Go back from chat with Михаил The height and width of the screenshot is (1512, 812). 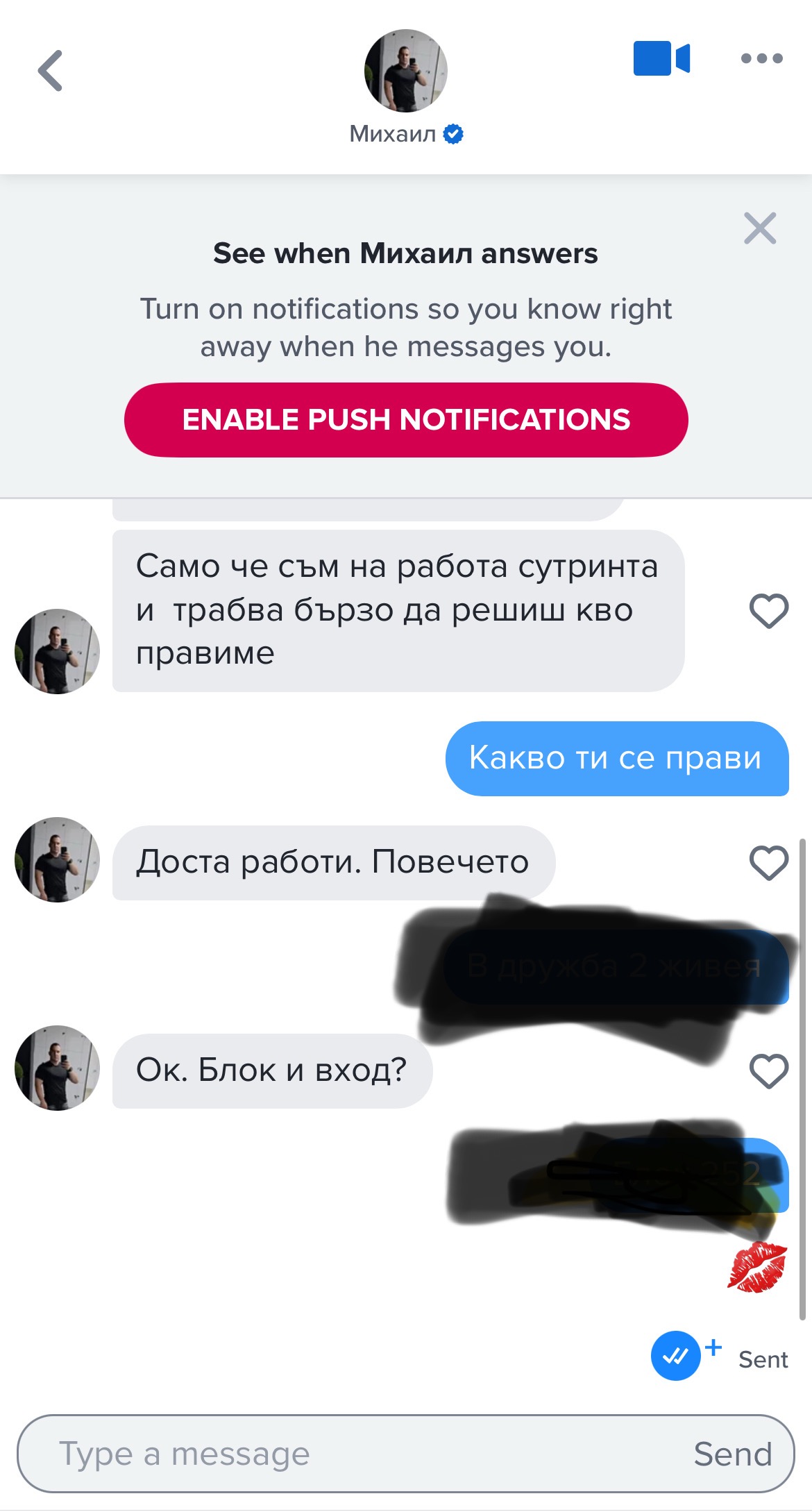tap(50, 70)
